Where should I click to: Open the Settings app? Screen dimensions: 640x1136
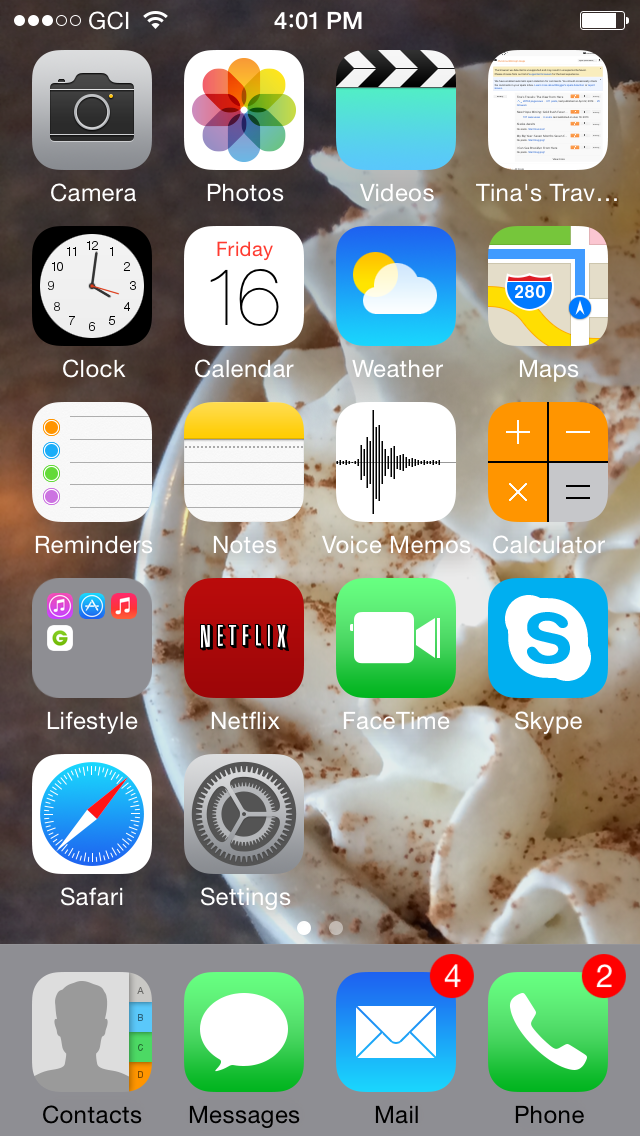[x=244, y=814]
